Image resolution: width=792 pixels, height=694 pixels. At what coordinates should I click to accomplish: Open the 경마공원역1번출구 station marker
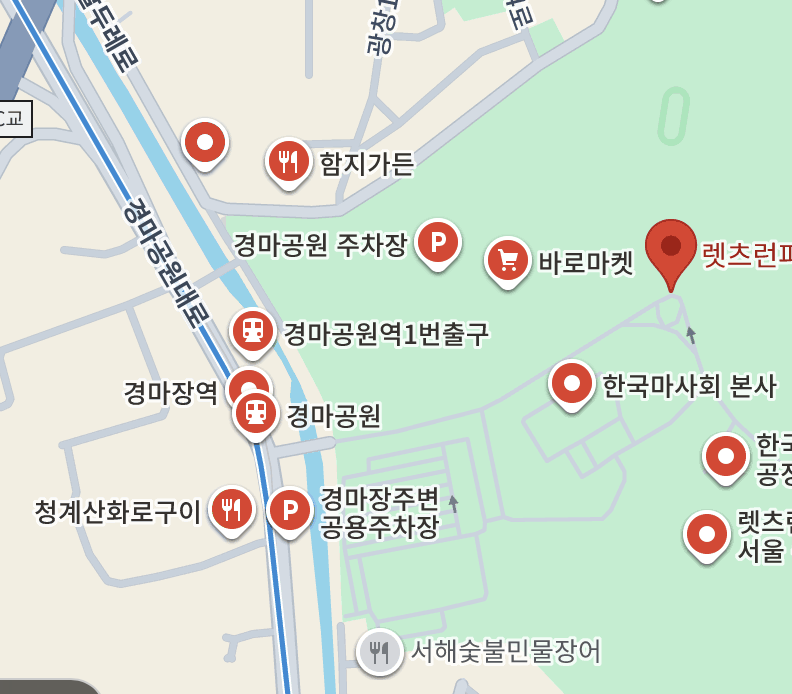click(x=253, y=330)
